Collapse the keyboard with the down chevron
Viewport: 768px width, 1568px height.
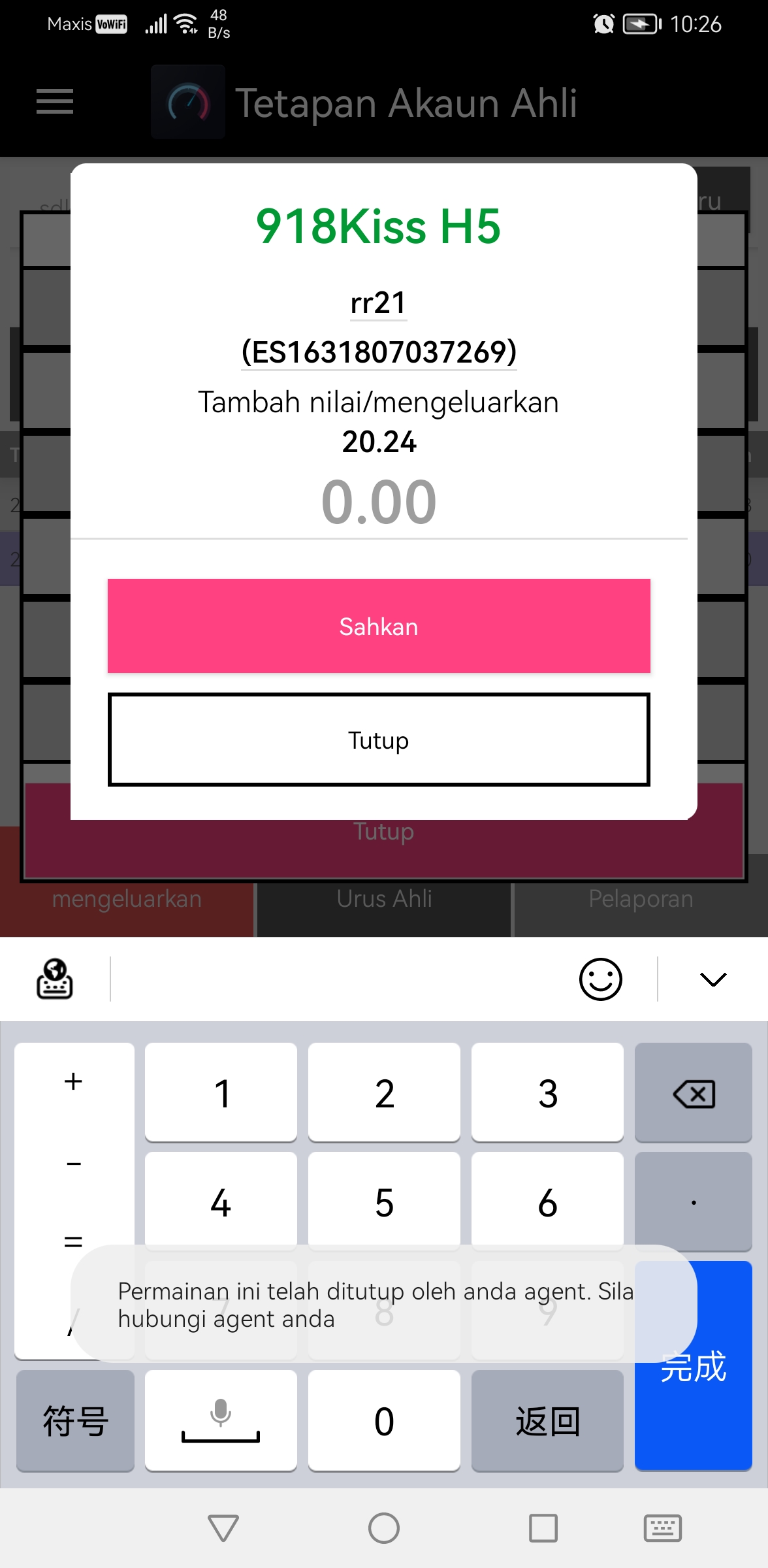(x=712, y=979)
